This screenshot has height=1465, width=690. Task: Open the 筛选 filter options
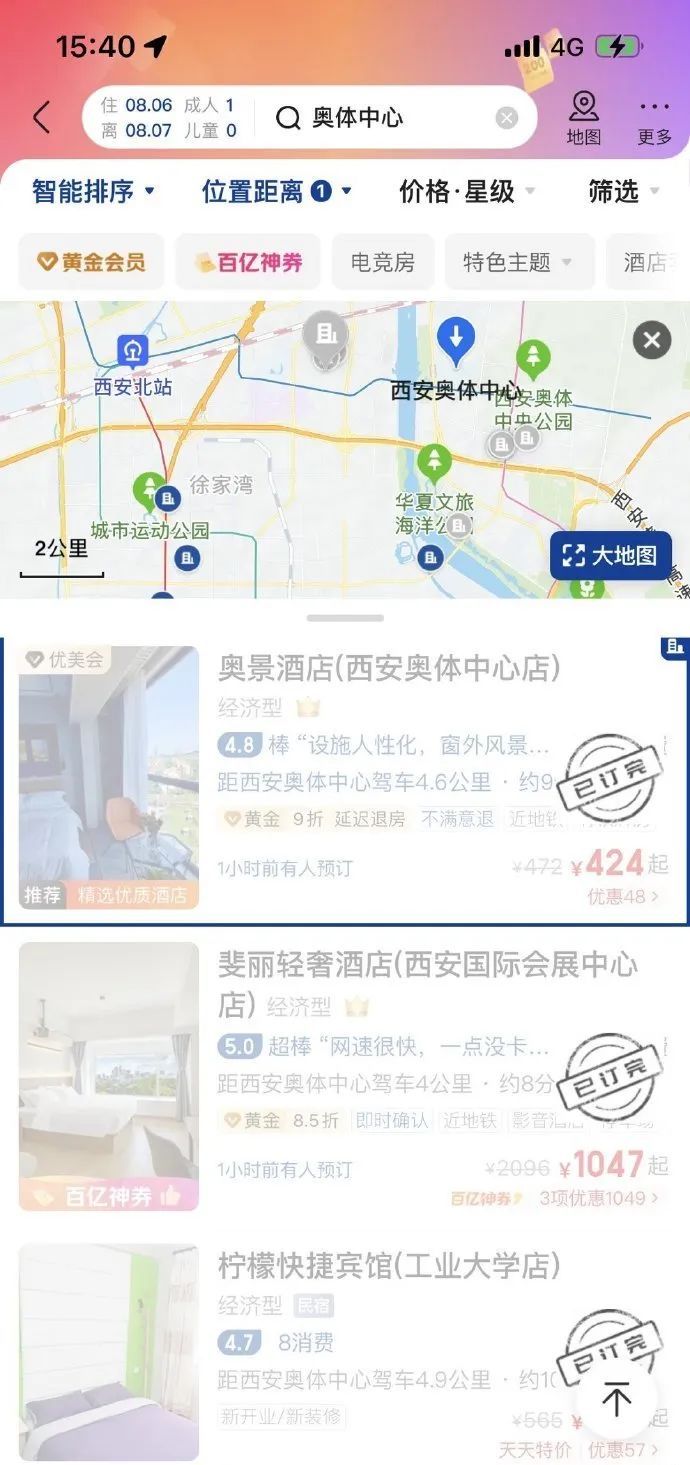click(624, 191)
